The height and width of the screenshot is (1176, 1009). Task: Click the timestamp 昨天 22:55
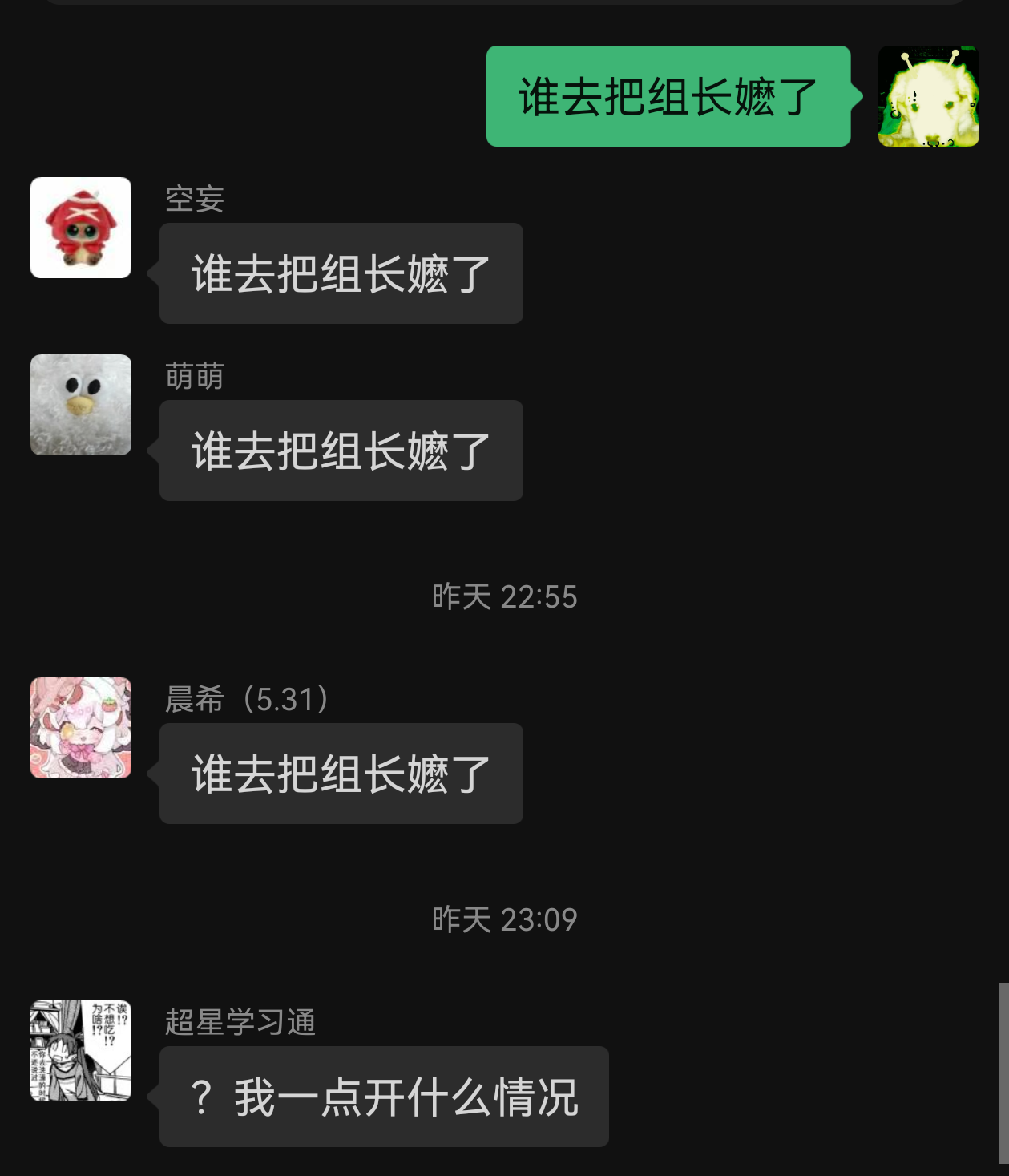505,596
